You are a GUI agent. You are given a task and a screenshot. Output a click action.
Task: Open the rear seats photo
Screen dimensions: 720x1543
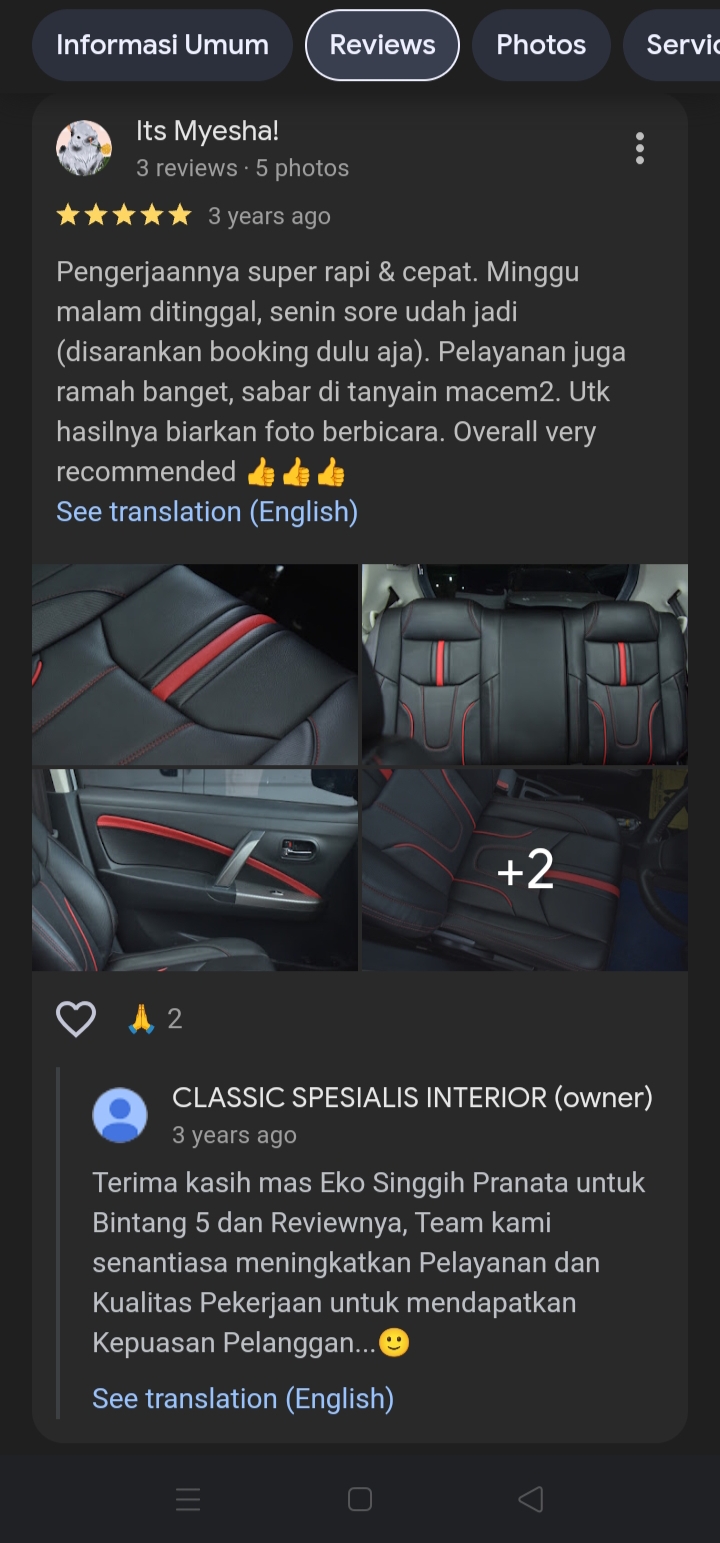coord(524,664)
